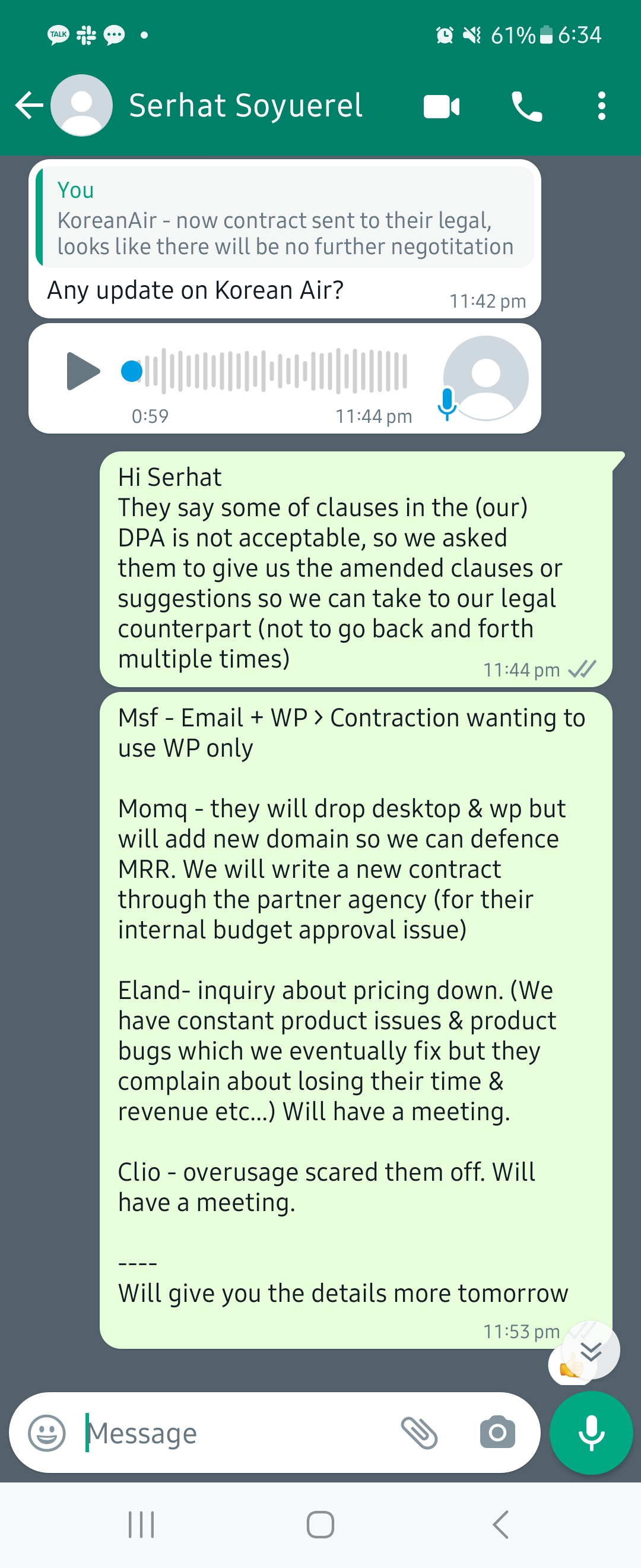Open the camera to send a photo
Screen dimensions: 641x1568
click(x=497, y=1433)
